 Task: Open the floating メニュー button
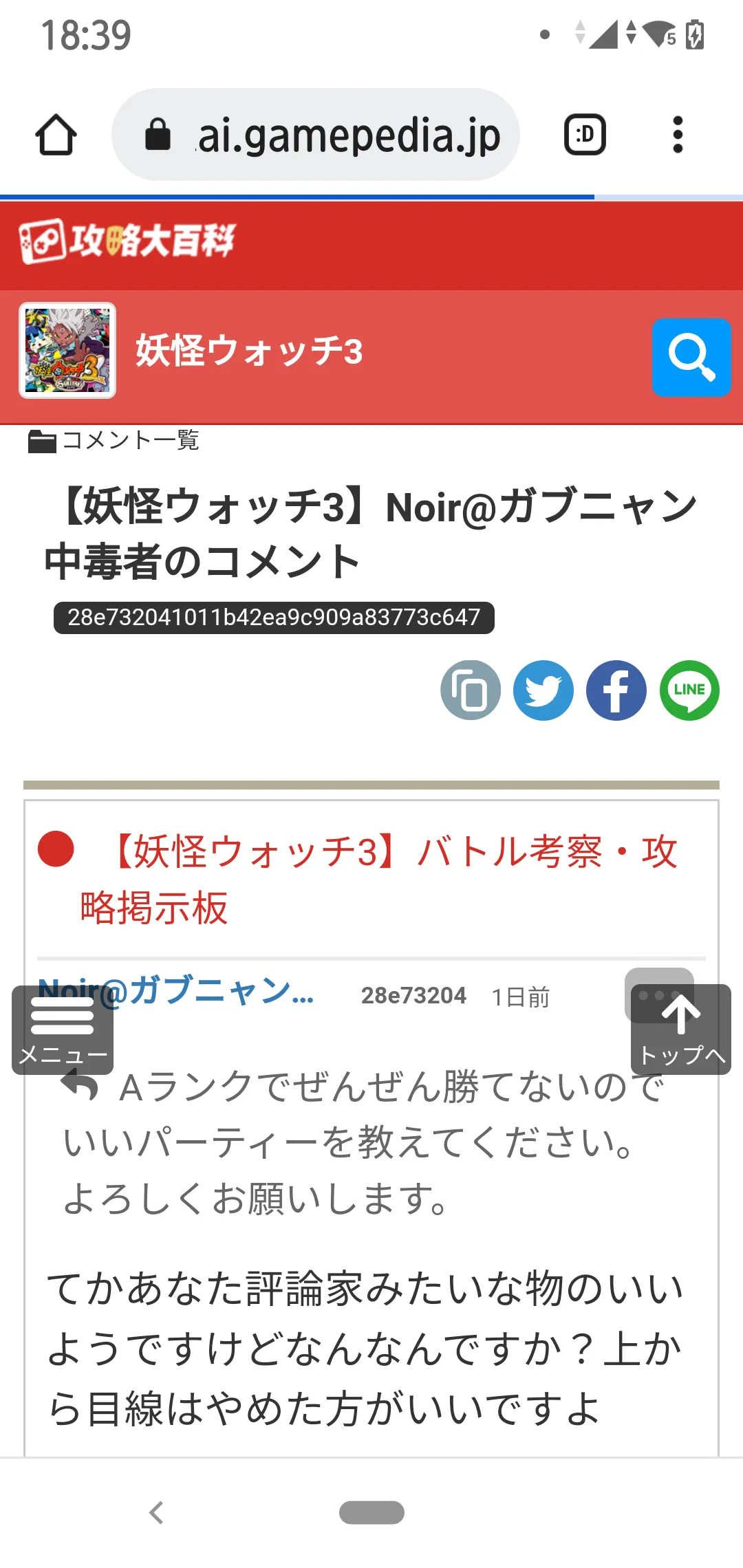point(63,1030)
